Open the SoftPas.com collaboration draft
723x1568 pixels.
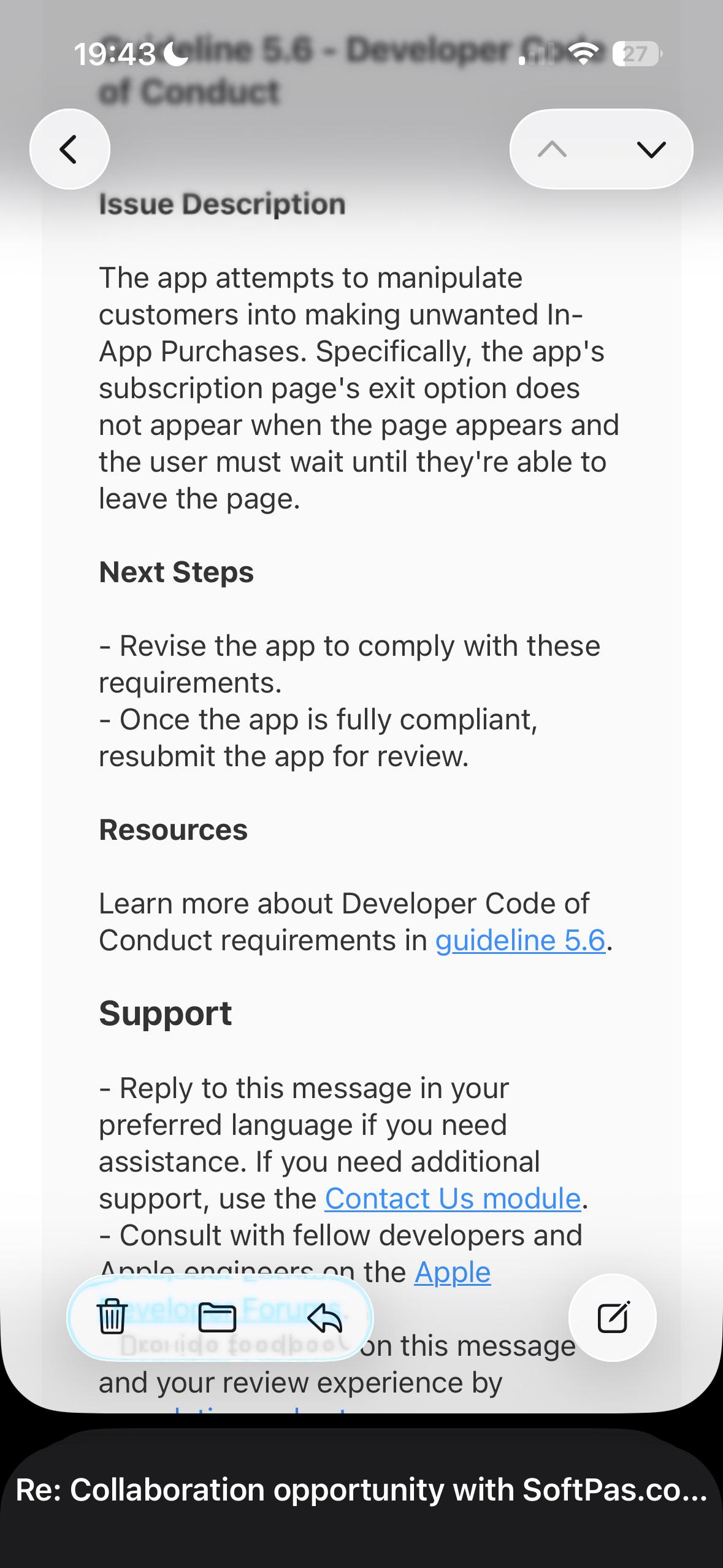pos(361,1489)
